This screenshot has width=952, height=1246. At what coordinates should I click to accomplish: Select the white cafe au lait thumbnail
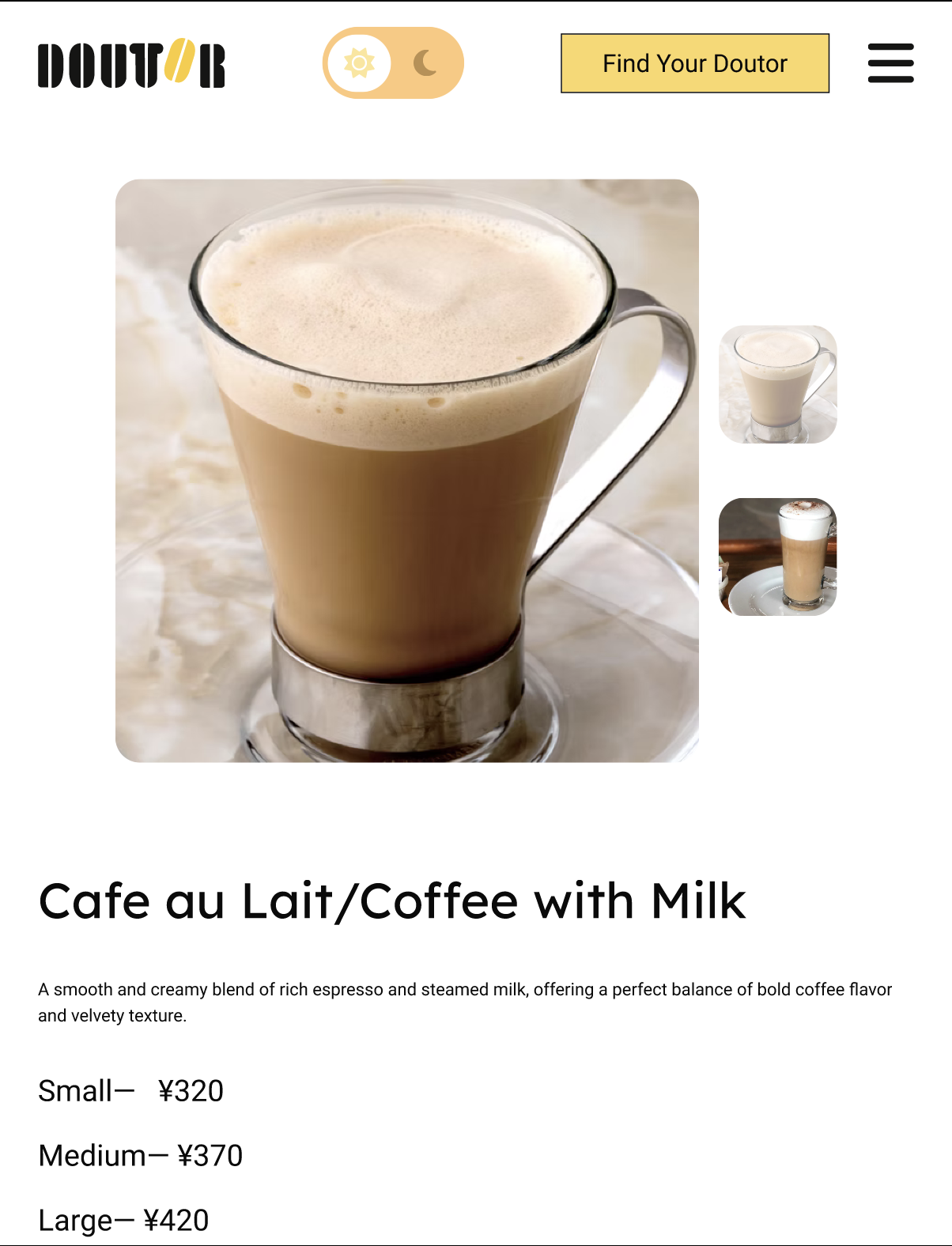777,384
